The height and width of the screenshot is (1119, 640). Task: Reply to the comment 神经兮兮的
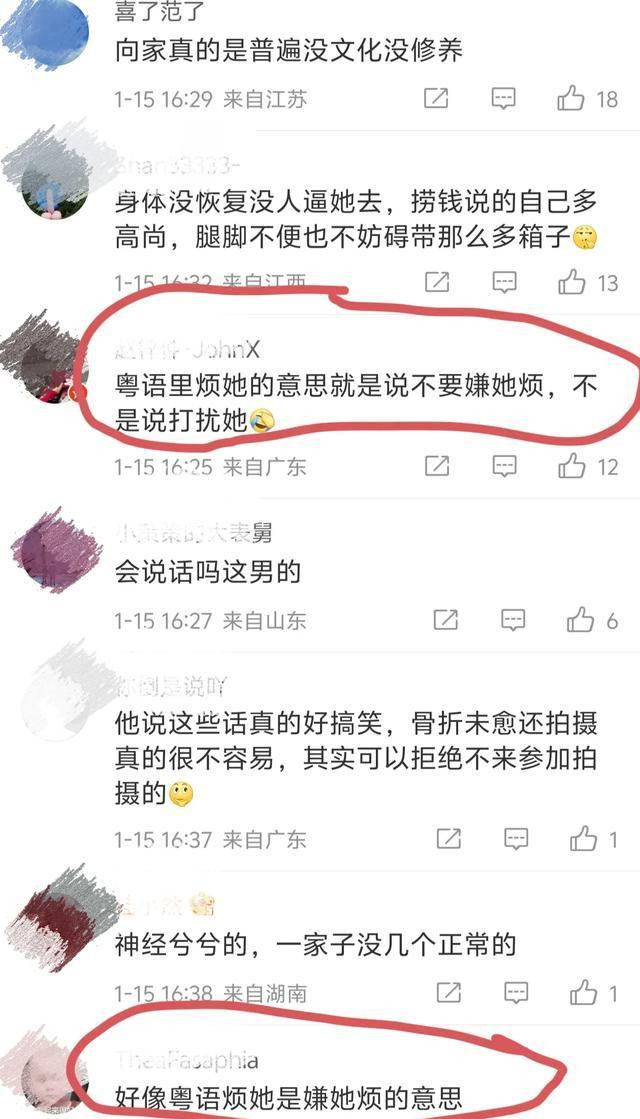click(x=516, y=993)
